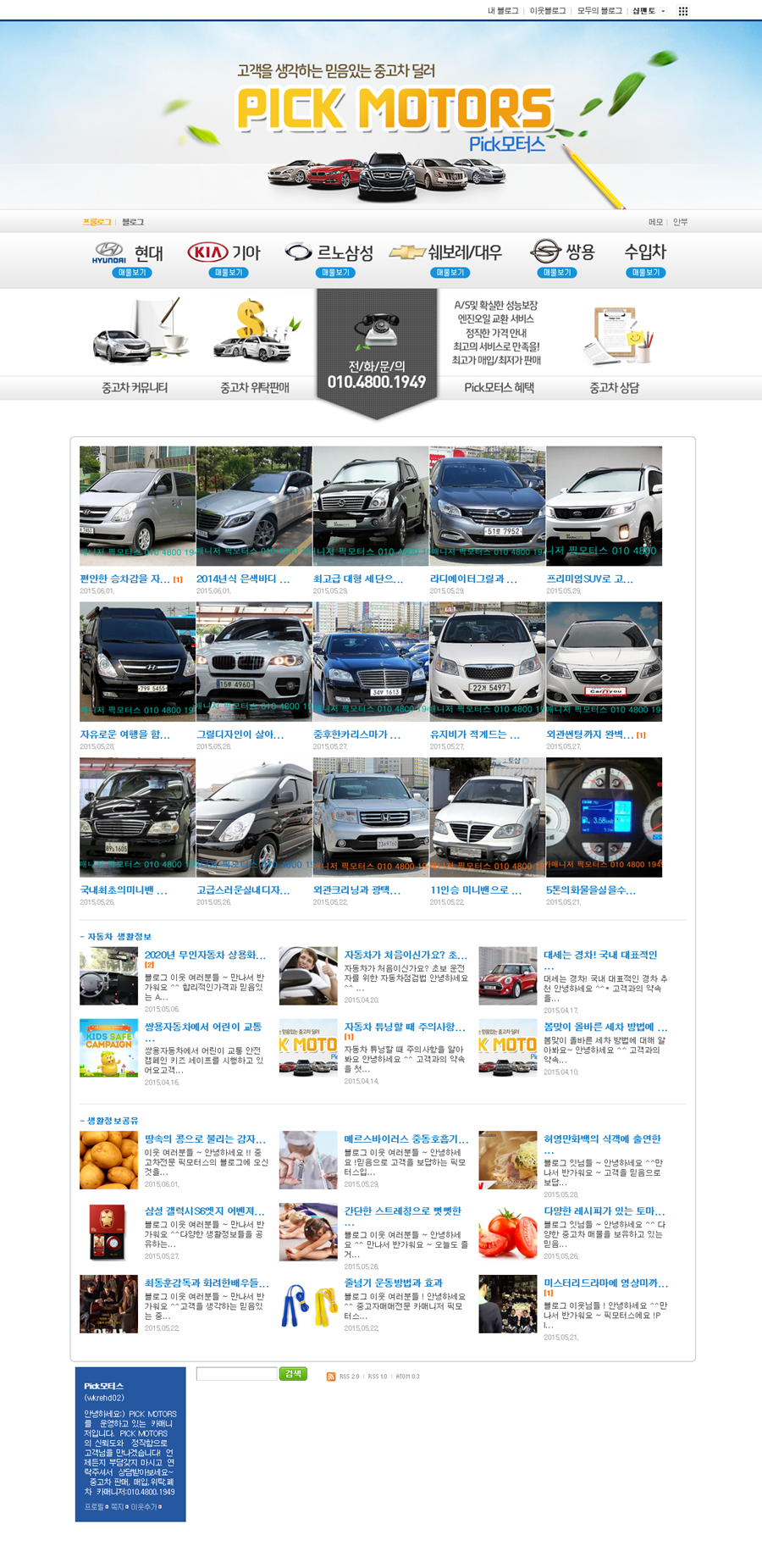Open the 중고차 커뮤니티 menu
The height and width of the screenshot is (1568, 762).
pyautogui.click(x=135, y=388)
